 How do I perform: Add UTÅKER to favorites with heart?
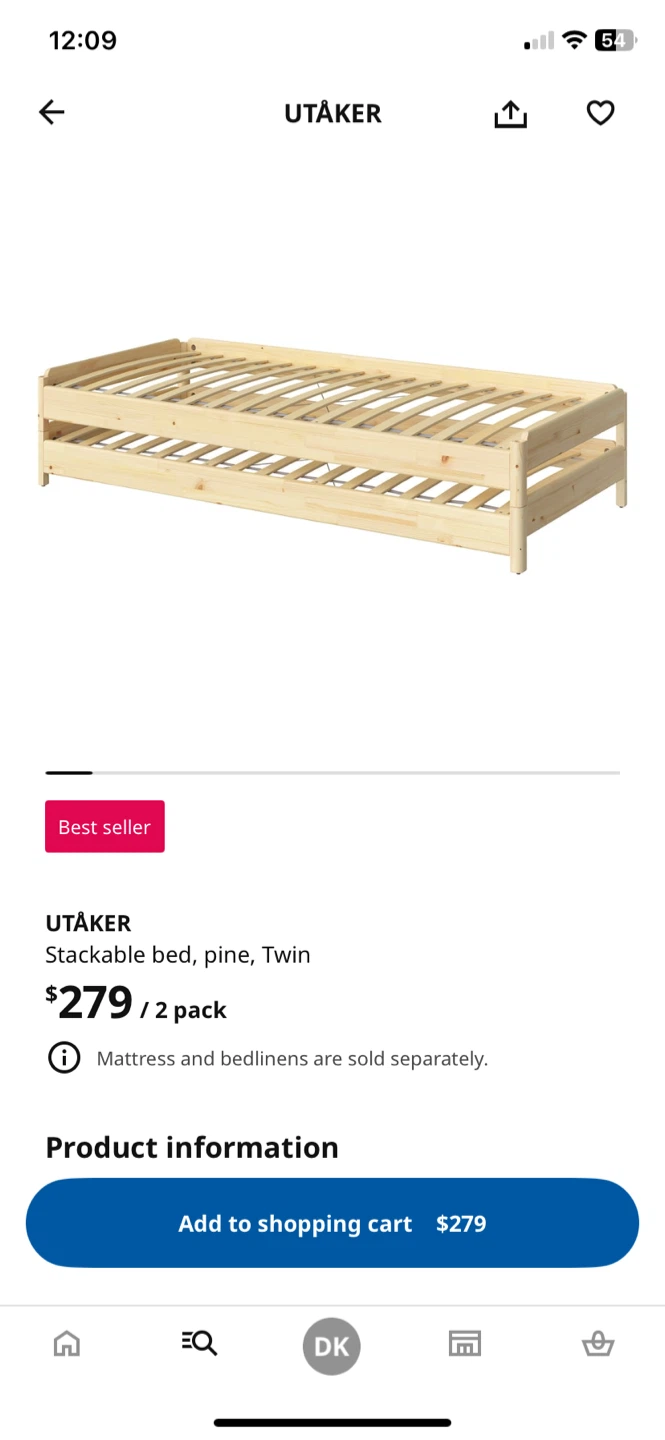point(600,113)
